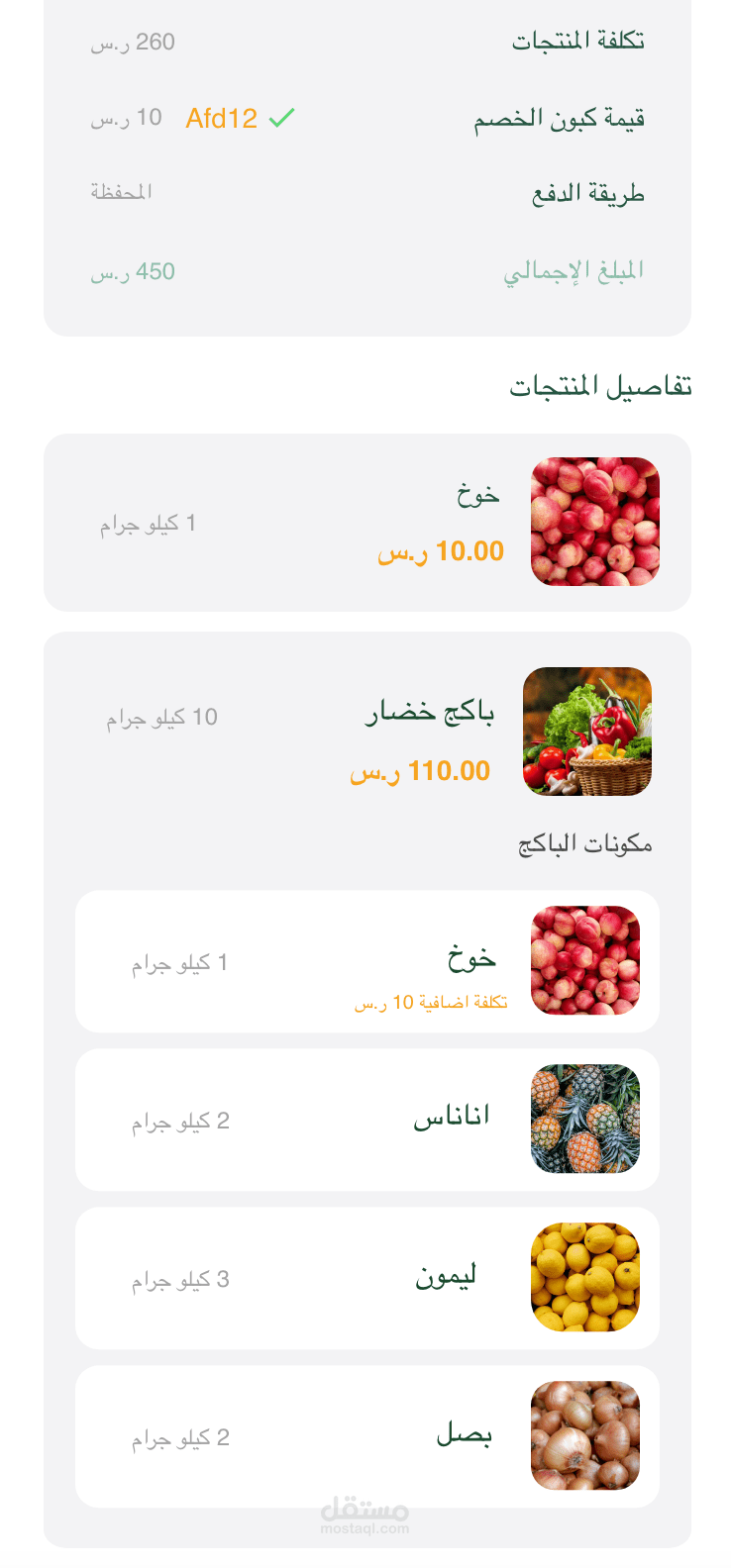Viewport: 731px width, 1568px height.
Task: View the بصل package component
Action: [366, 1436]
